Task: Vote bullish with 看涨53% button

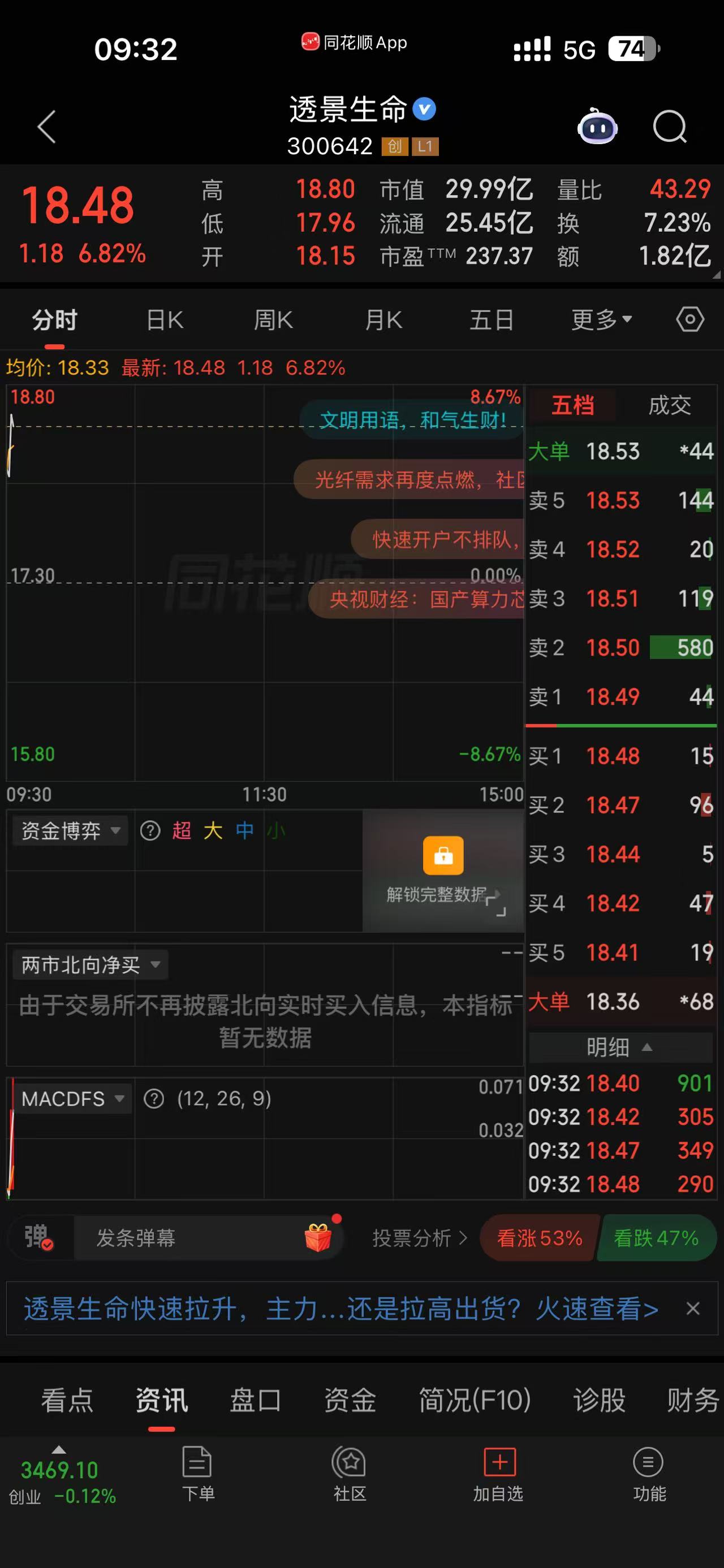Action: tap(539, 1237)
